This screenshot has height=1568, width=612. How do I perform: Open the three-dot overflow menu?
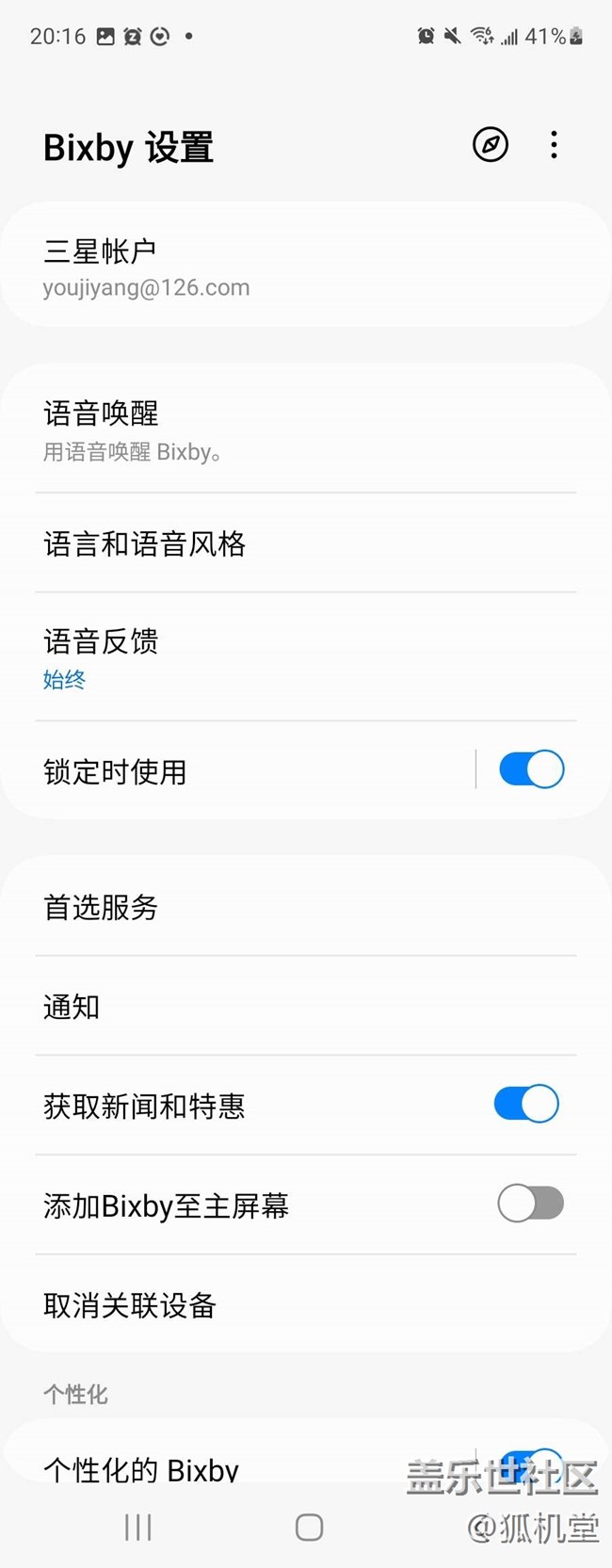click(554, 145)
